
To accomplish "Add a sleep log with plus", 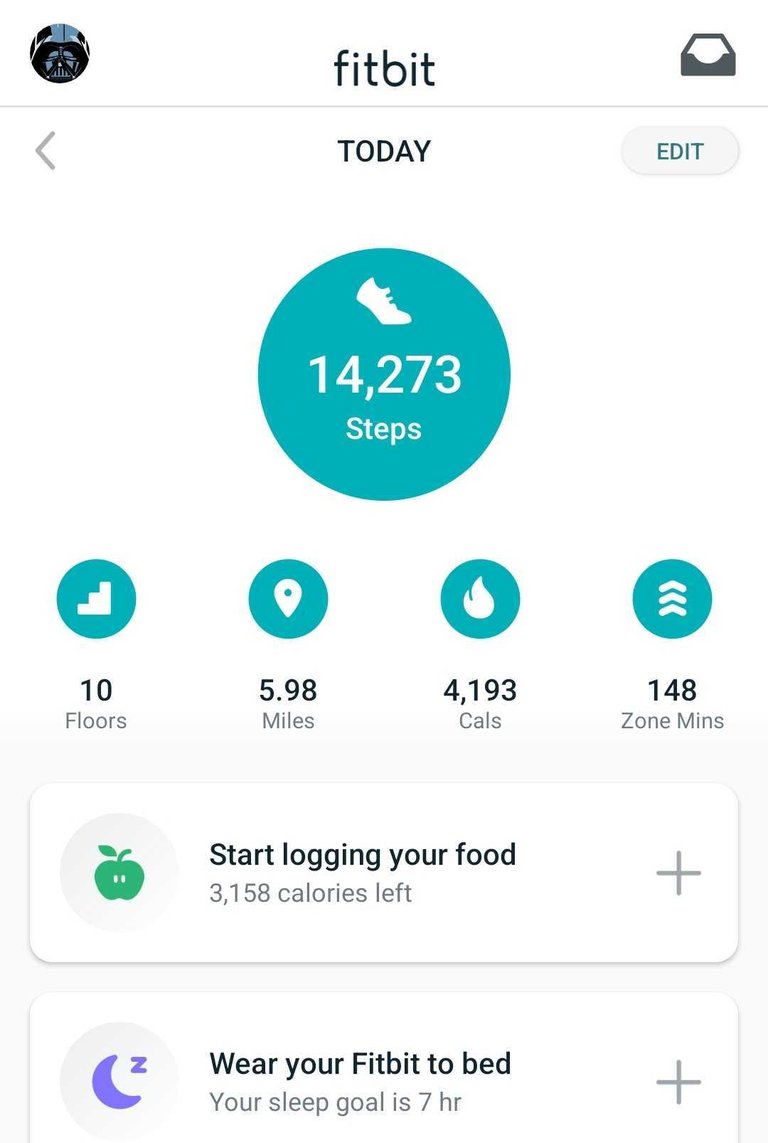I will pos(678,1082).
